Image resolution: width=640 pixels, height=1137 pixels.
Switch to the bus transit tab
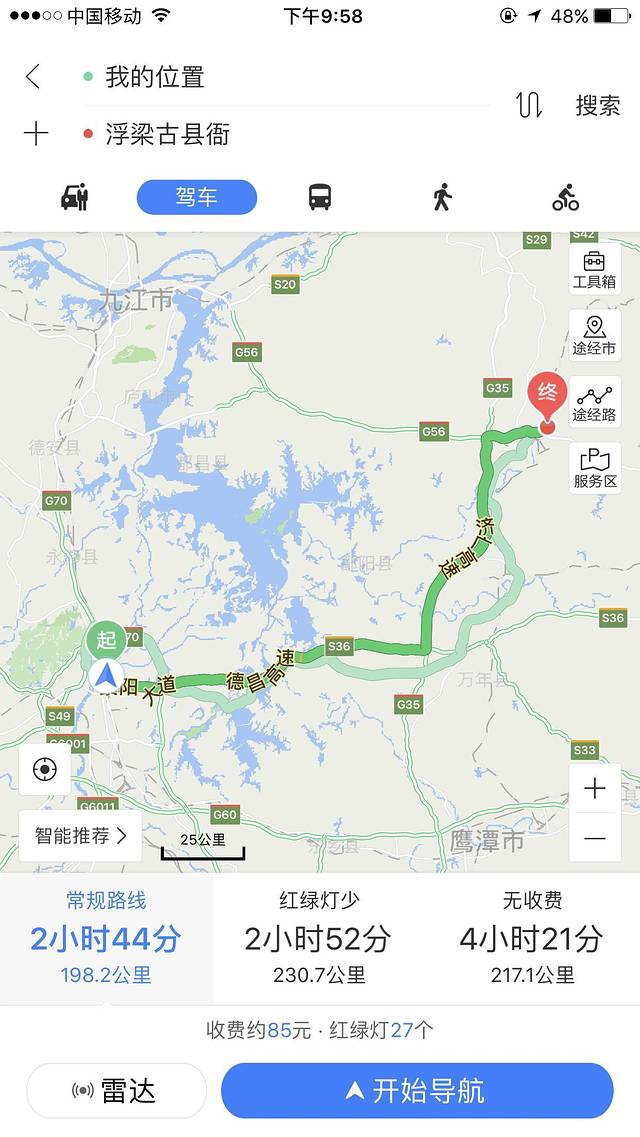(320, 197)
